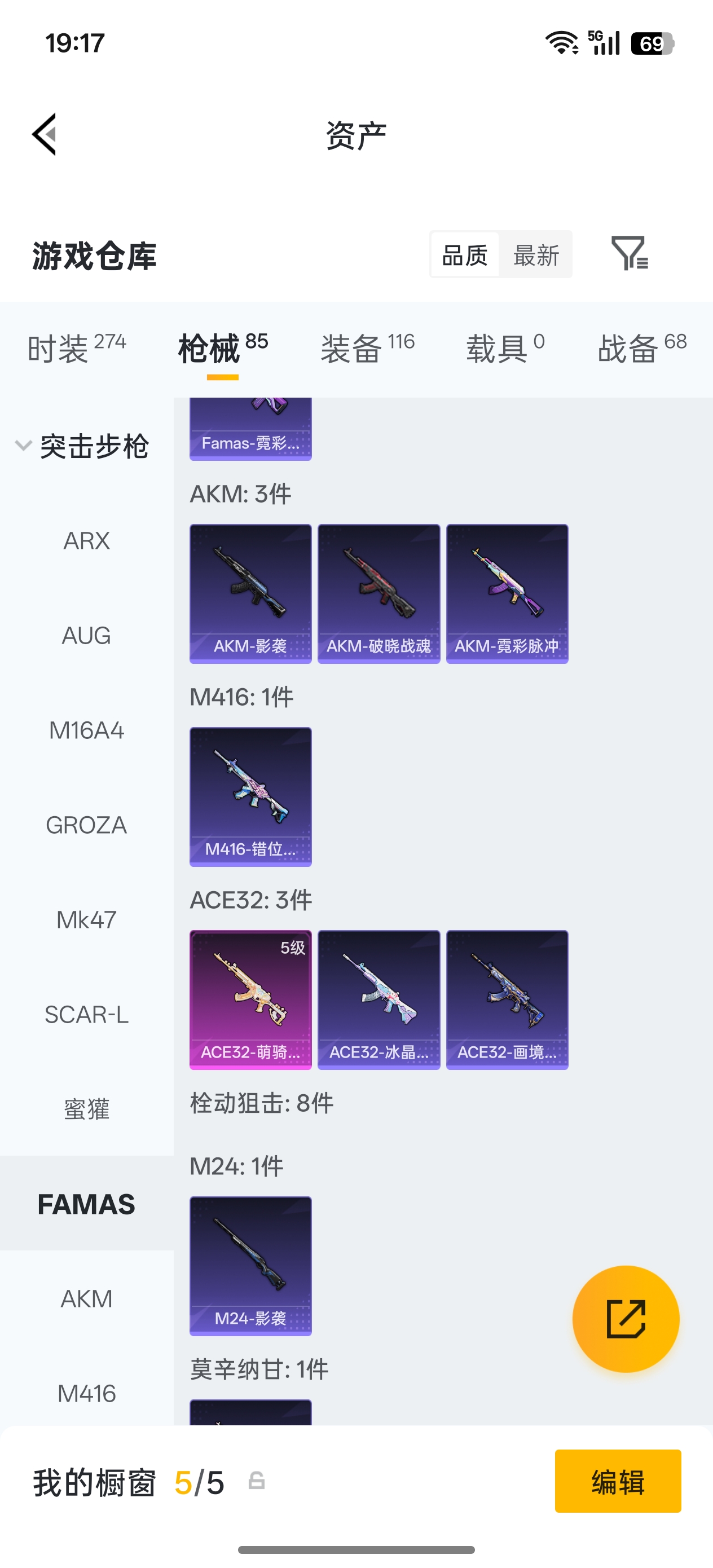Open the filter funnel icon
The width and height of the screenshot is (713, 1568).
pos(630,253)
